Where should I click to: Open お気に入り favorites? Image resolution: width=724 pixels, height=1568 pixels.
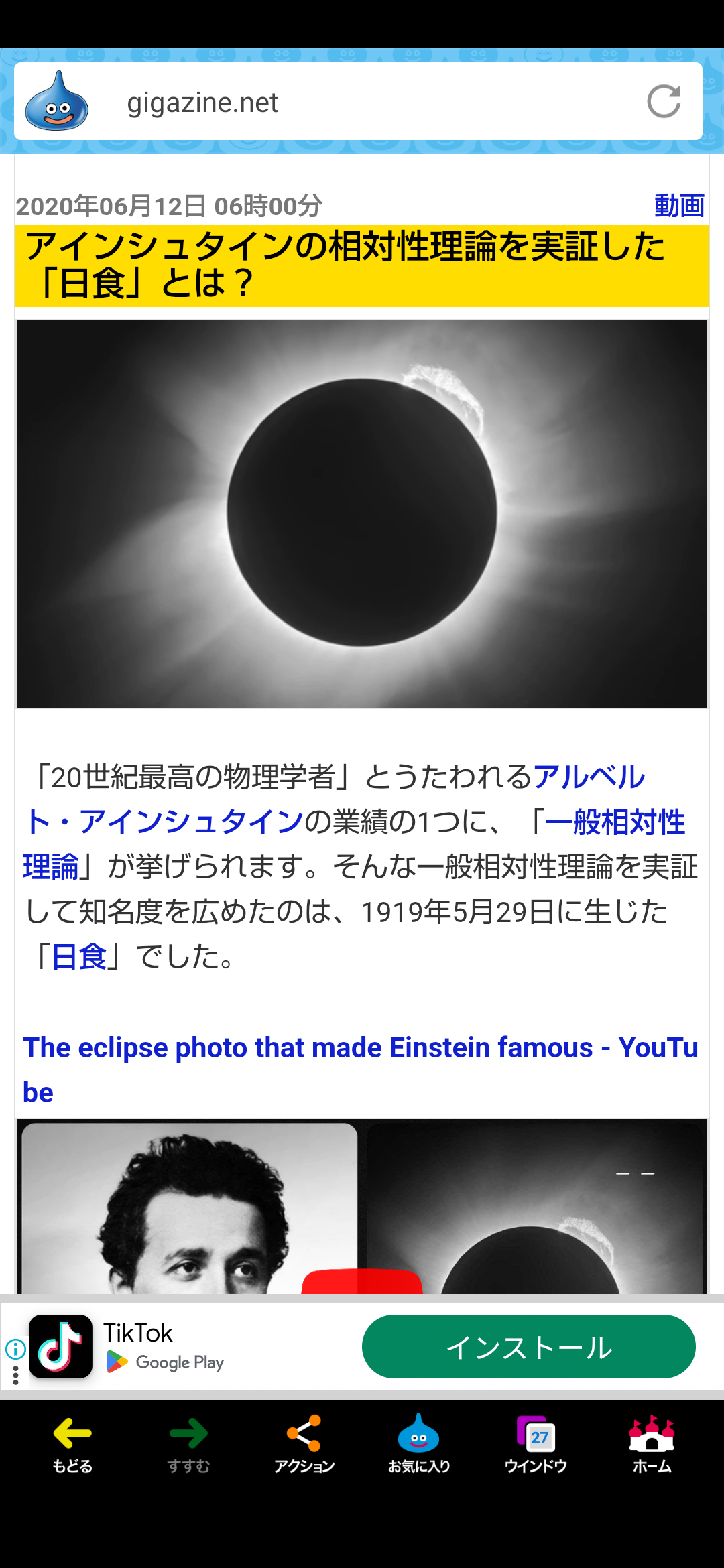click(419, 1444)
